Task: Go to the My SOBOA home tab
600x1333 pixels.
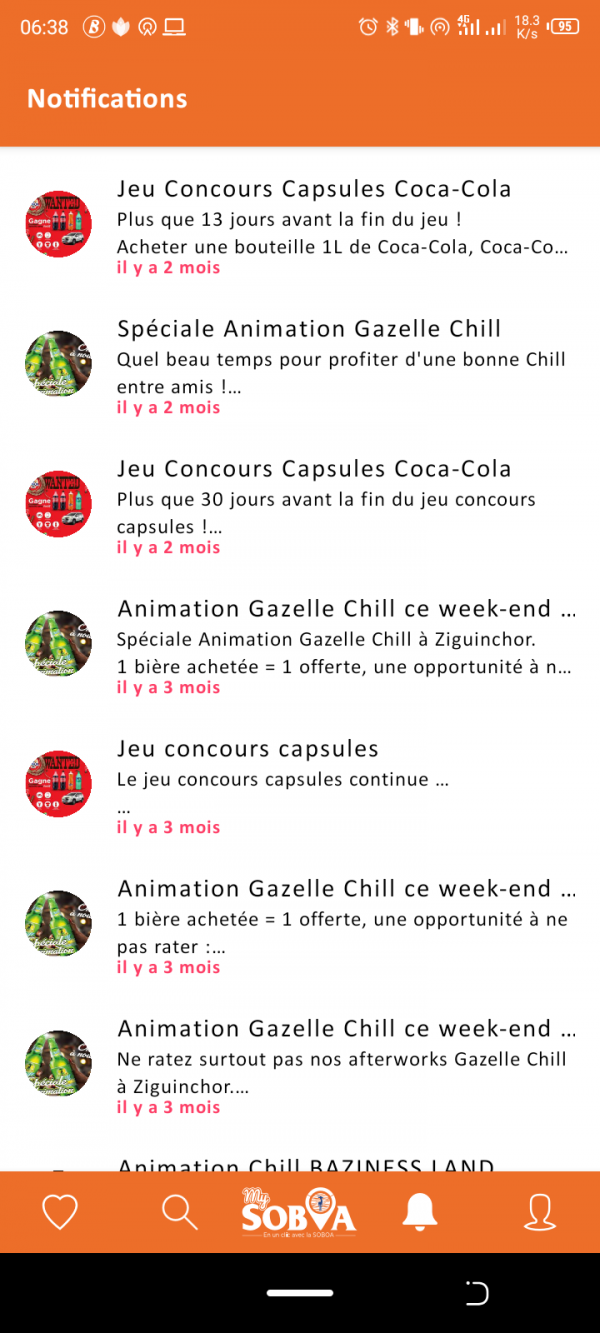Action: pyautogui.click(x=299, y=1212)
